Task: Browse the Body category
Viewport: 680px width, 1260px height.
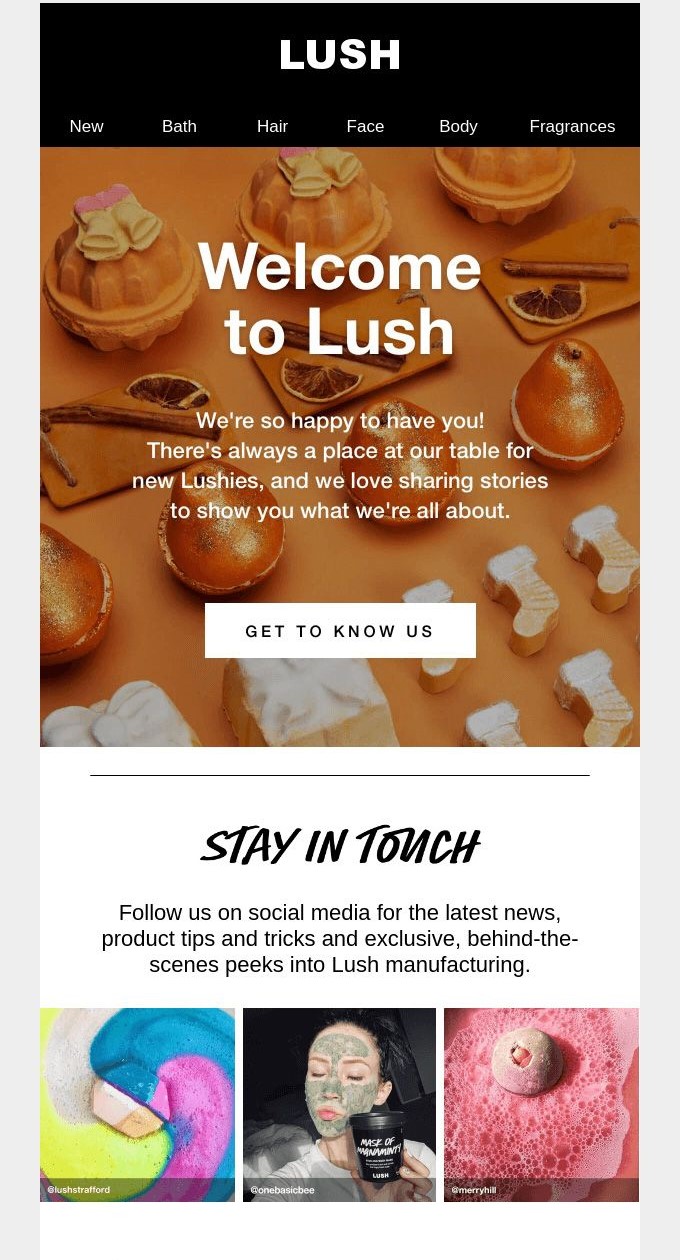Action: 458,126
